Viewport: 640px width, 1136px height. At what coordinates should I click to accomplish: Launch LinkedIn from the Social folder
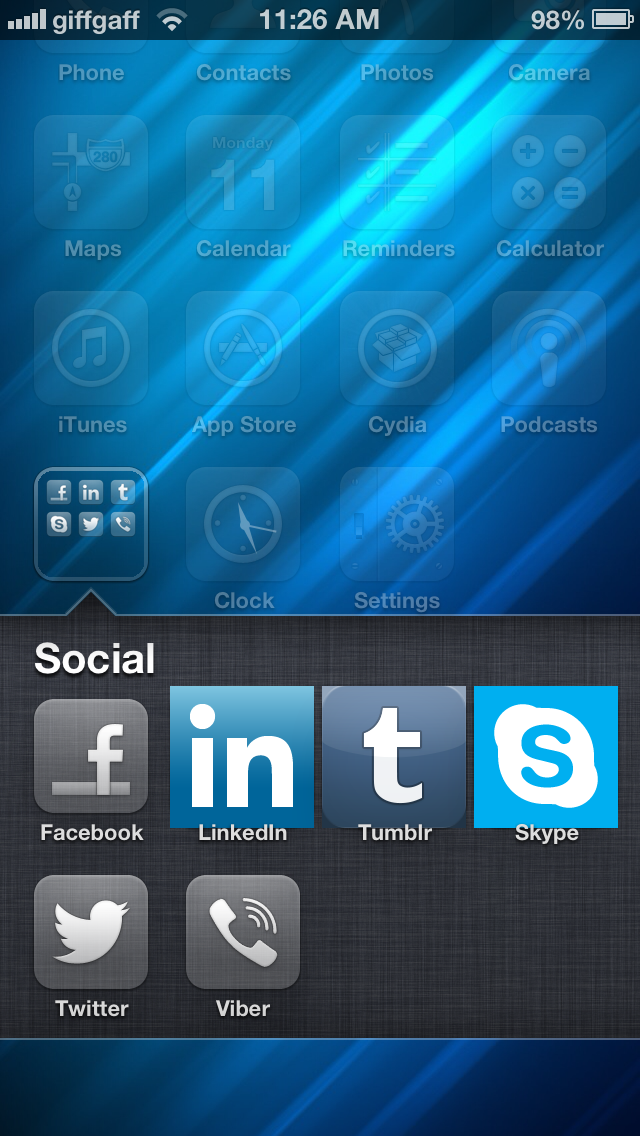point(241,756)
